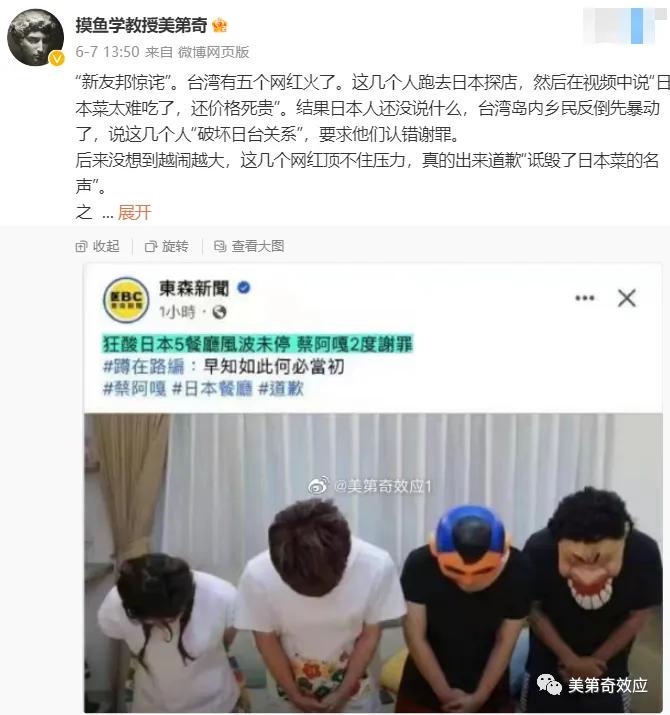Rotate the picture with 旋转
This screenshot has width=670, height=715.
(x=166, y=246)
